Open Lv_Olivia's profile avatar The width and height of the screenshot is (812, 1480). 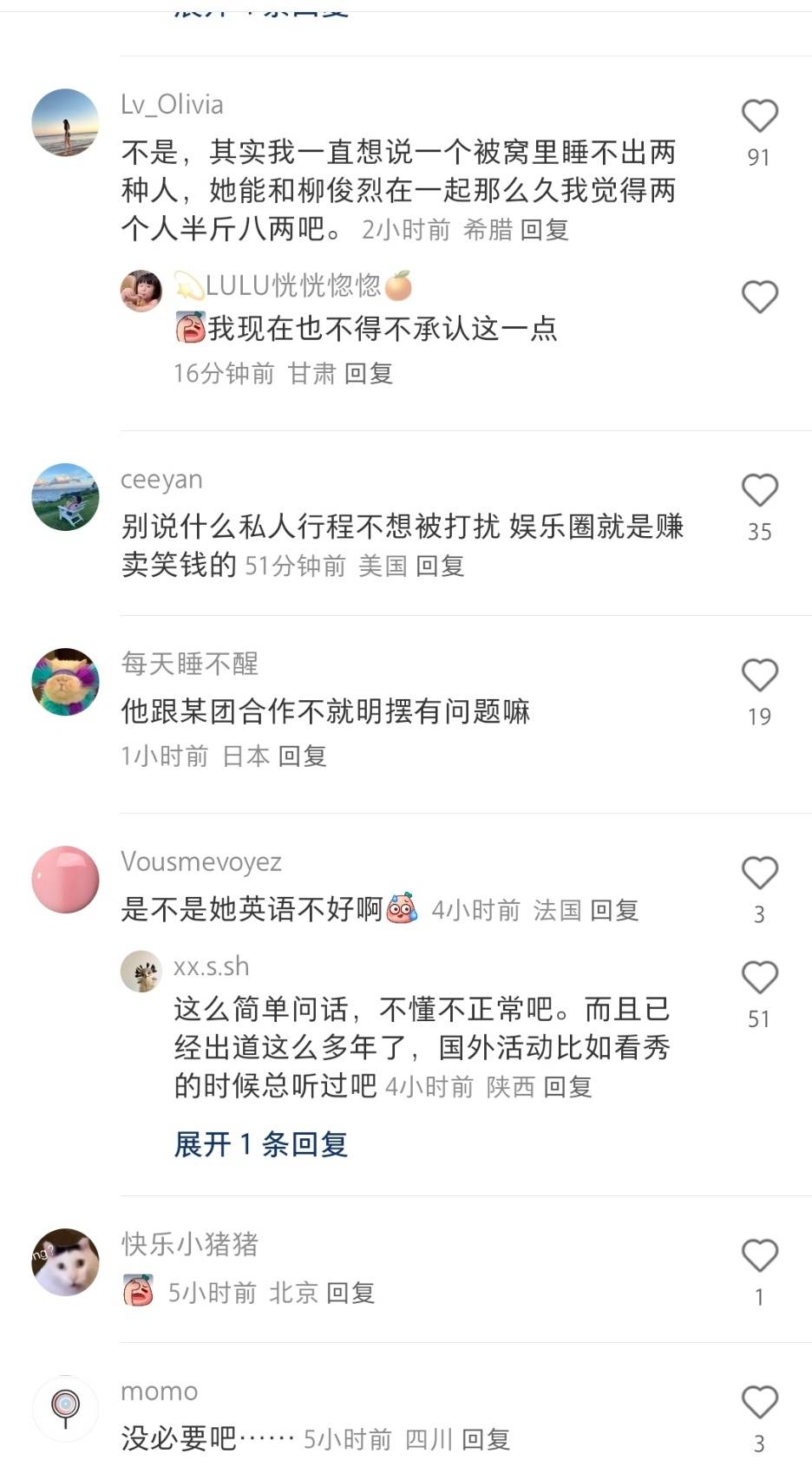65,122
